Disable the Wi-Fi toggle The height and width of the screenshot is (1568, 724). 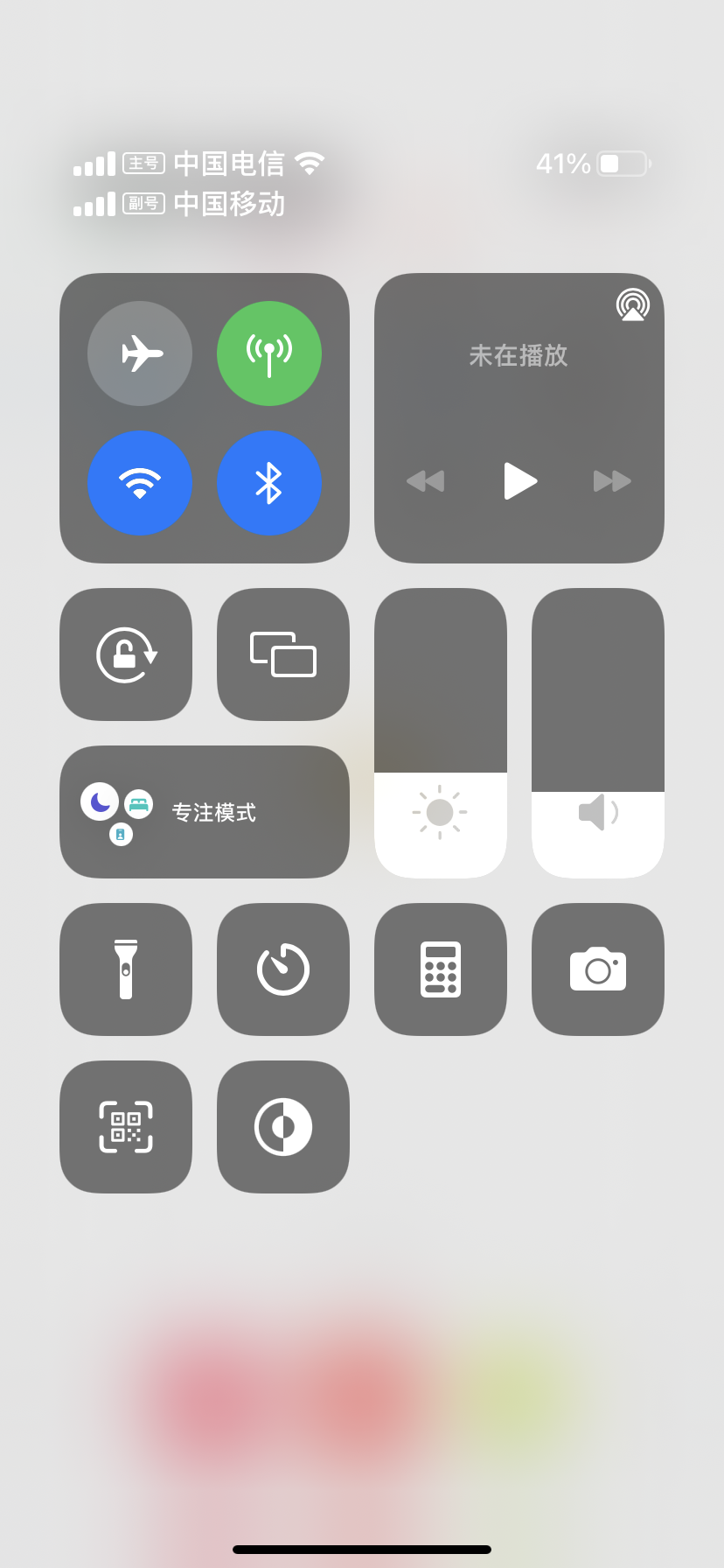(140, 483)
